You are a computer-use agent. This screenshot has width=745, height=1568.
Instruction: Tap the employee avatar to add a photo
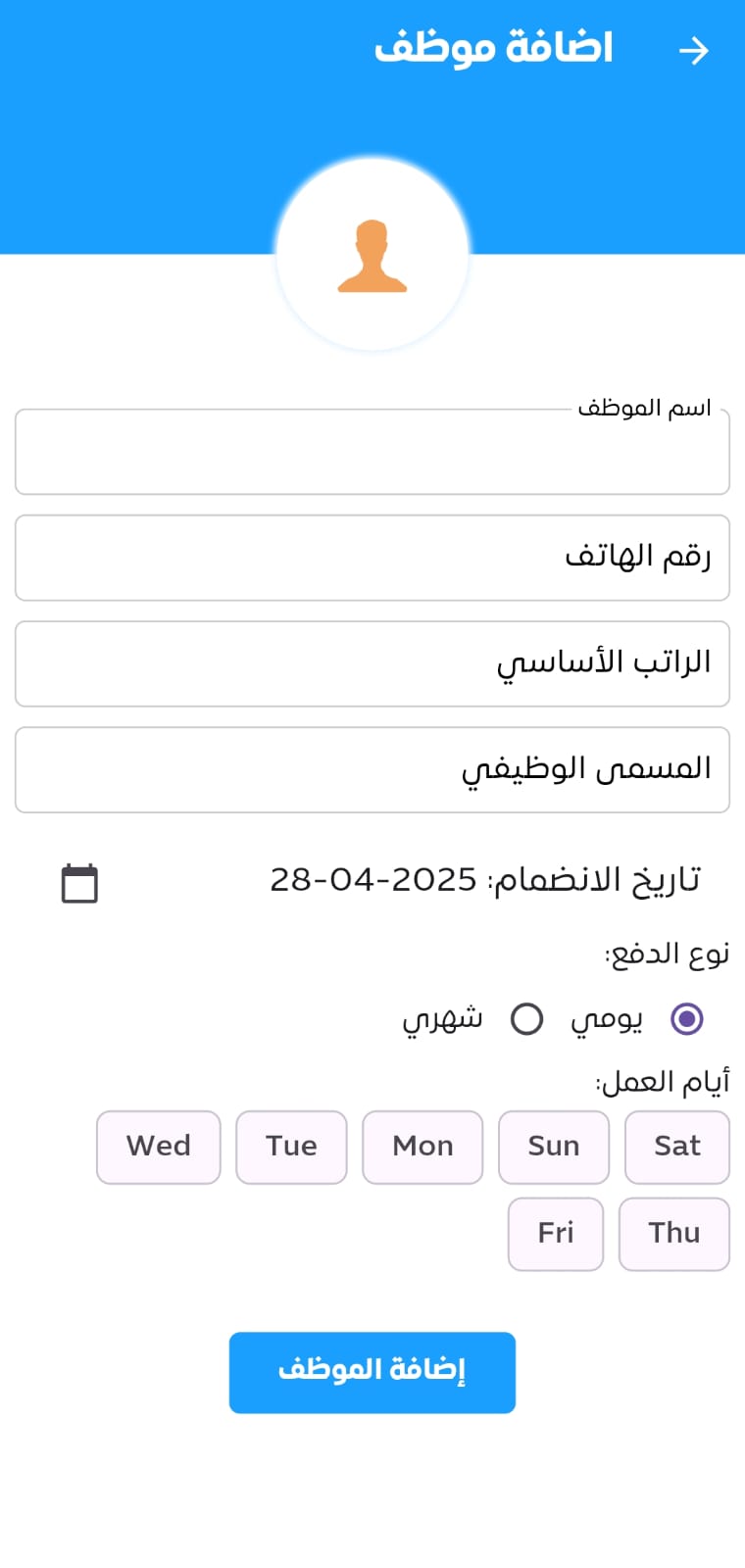372,255
